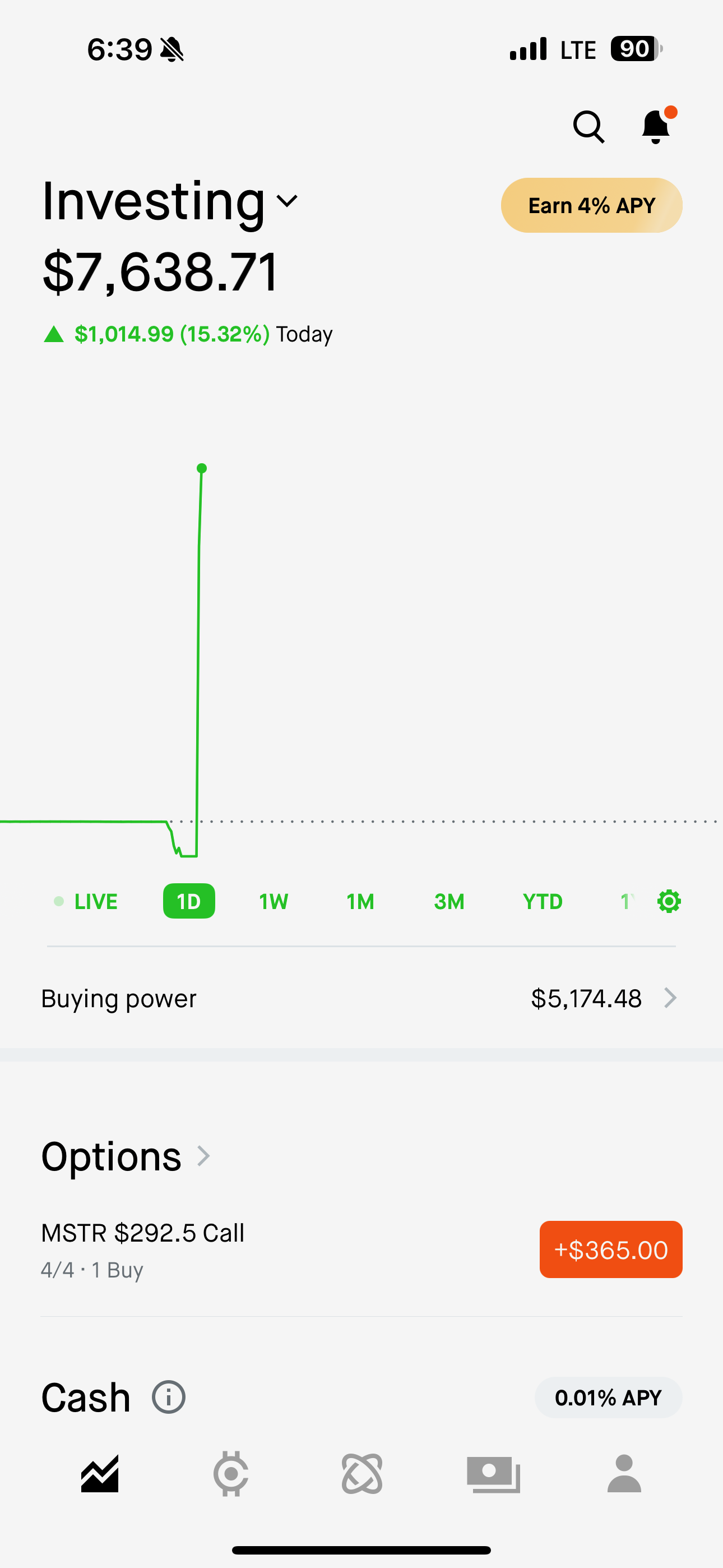Switch chart to LIVE view
Image resolution: width=723 pixels, height=1568 pixels.
[x=86, y=901]
